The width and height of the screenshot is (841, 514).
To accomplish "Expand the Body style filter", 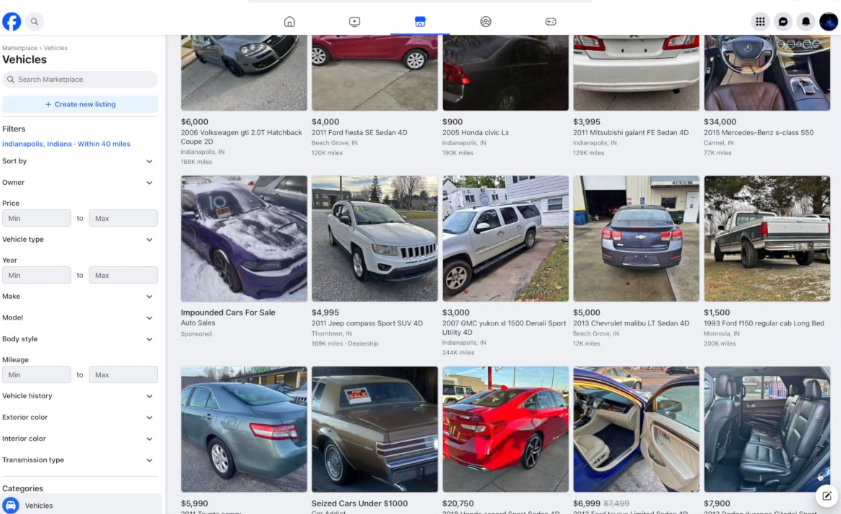I will [80, 339].
